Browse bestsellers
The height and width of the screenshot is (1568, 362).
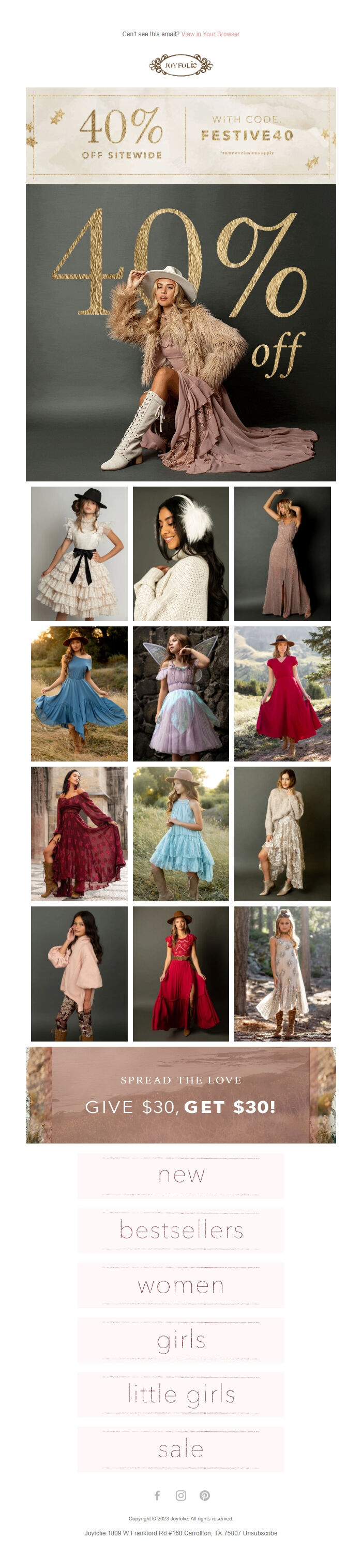click(x=180, y=1229)
